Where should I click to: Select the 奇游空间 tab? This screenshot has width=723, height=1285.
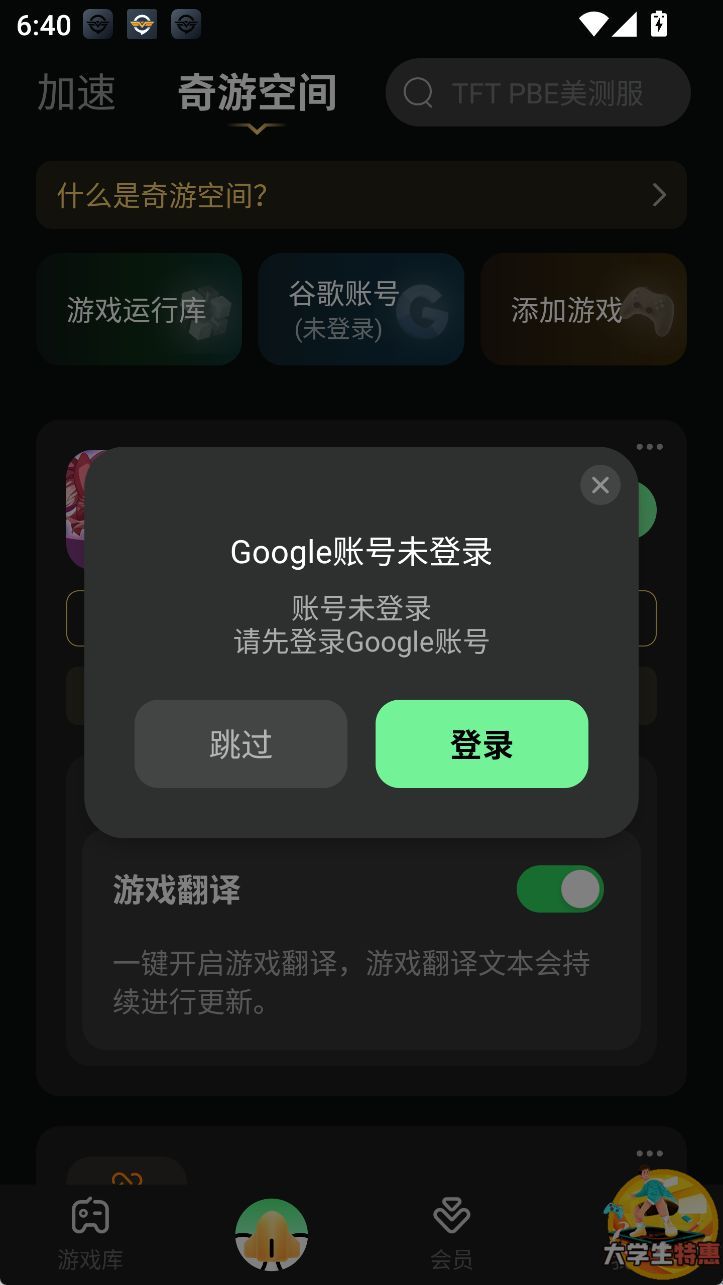[x=256, y=92]
